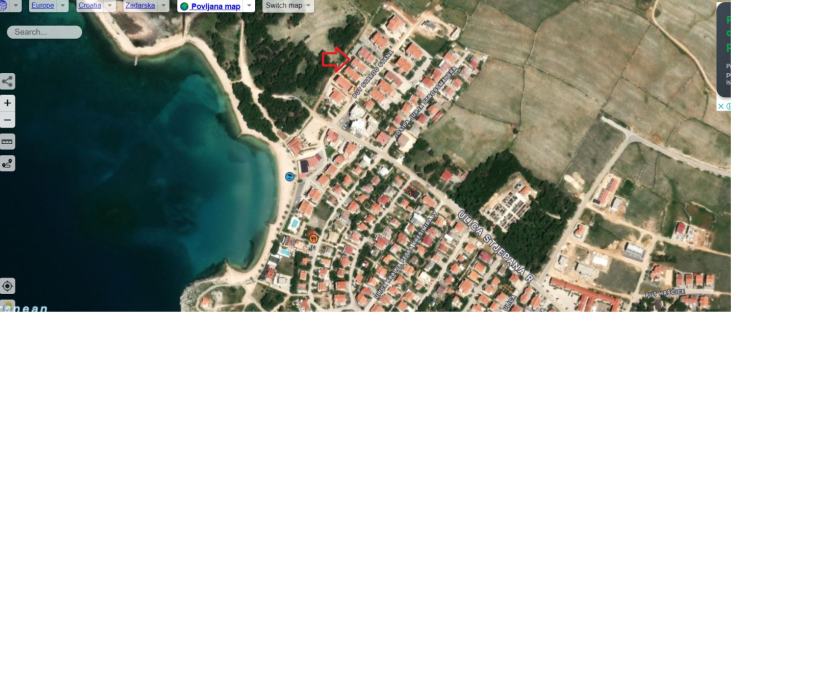Open the route path tool
The height and width of the screenshot is (690, 816).
[x=7, y=163]
